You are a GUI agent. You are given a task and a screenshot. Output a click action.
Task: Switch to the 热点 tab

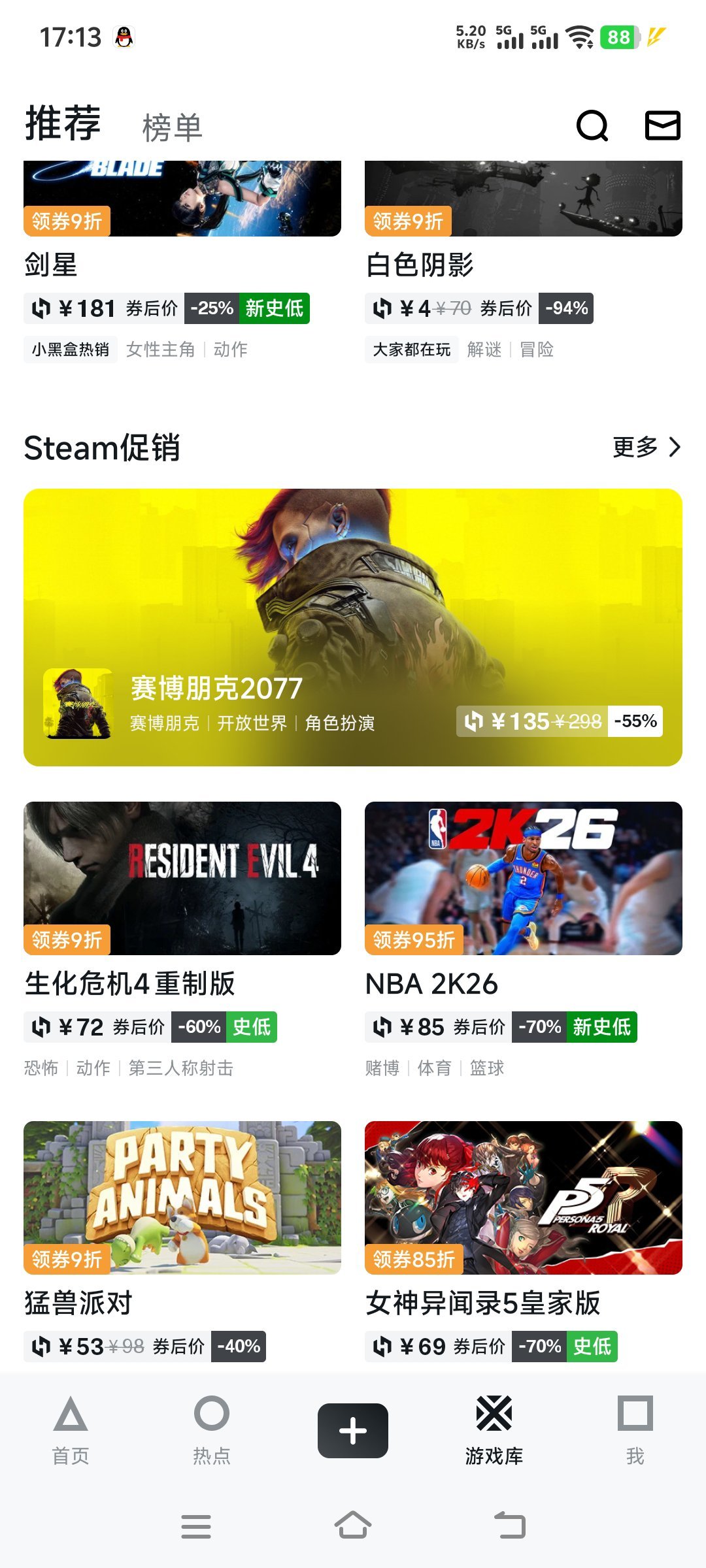pos(212,1431)
